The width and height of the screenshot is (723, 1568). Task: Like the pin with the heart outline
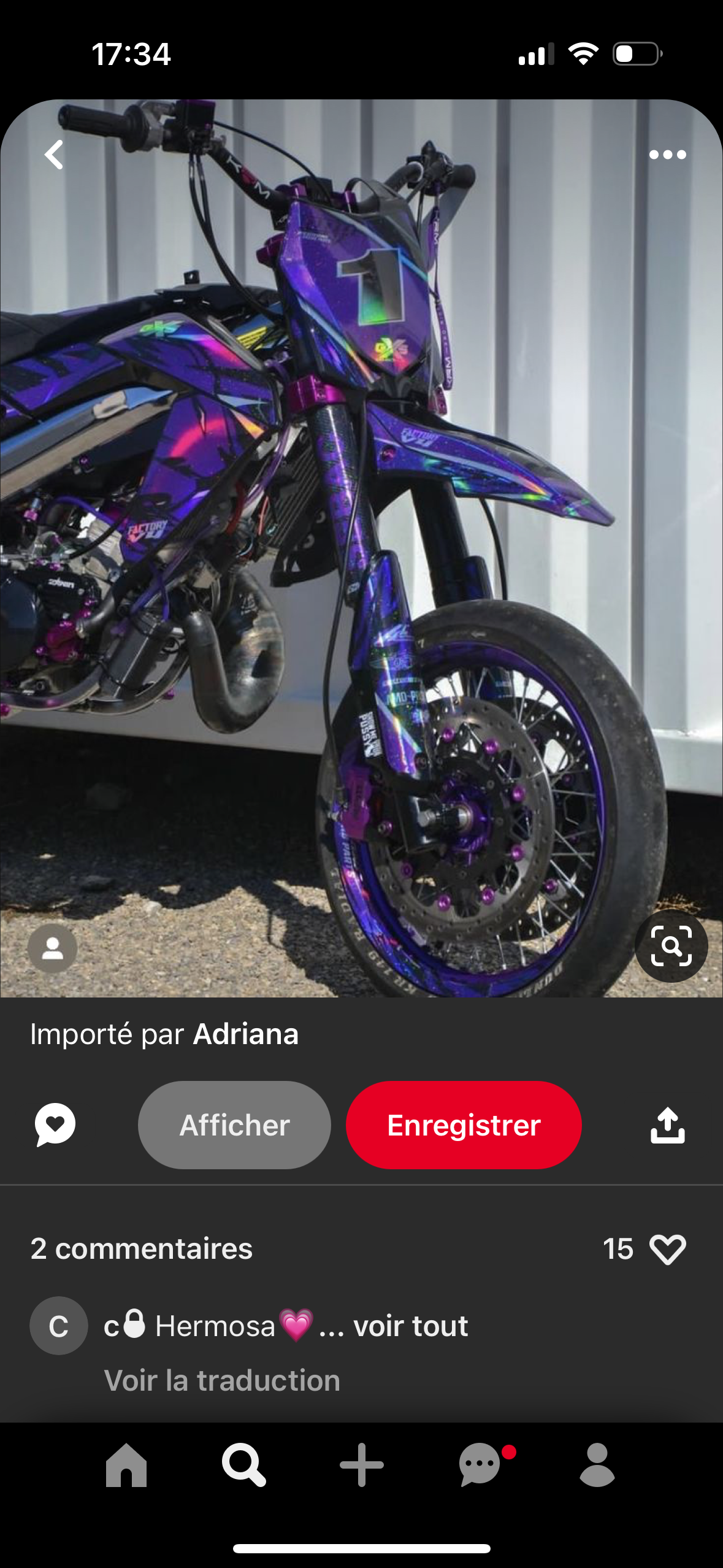tap(667, 1249)
